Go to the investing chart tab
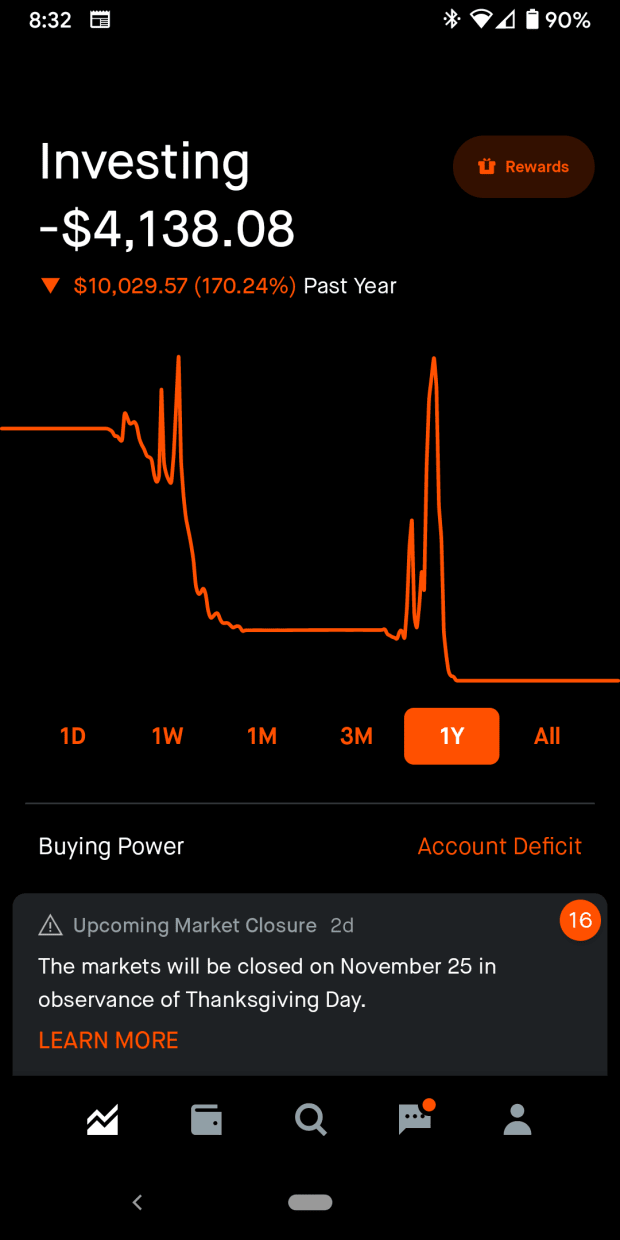The width and height of the screenshot is (620, 1240). point(103,1119)
